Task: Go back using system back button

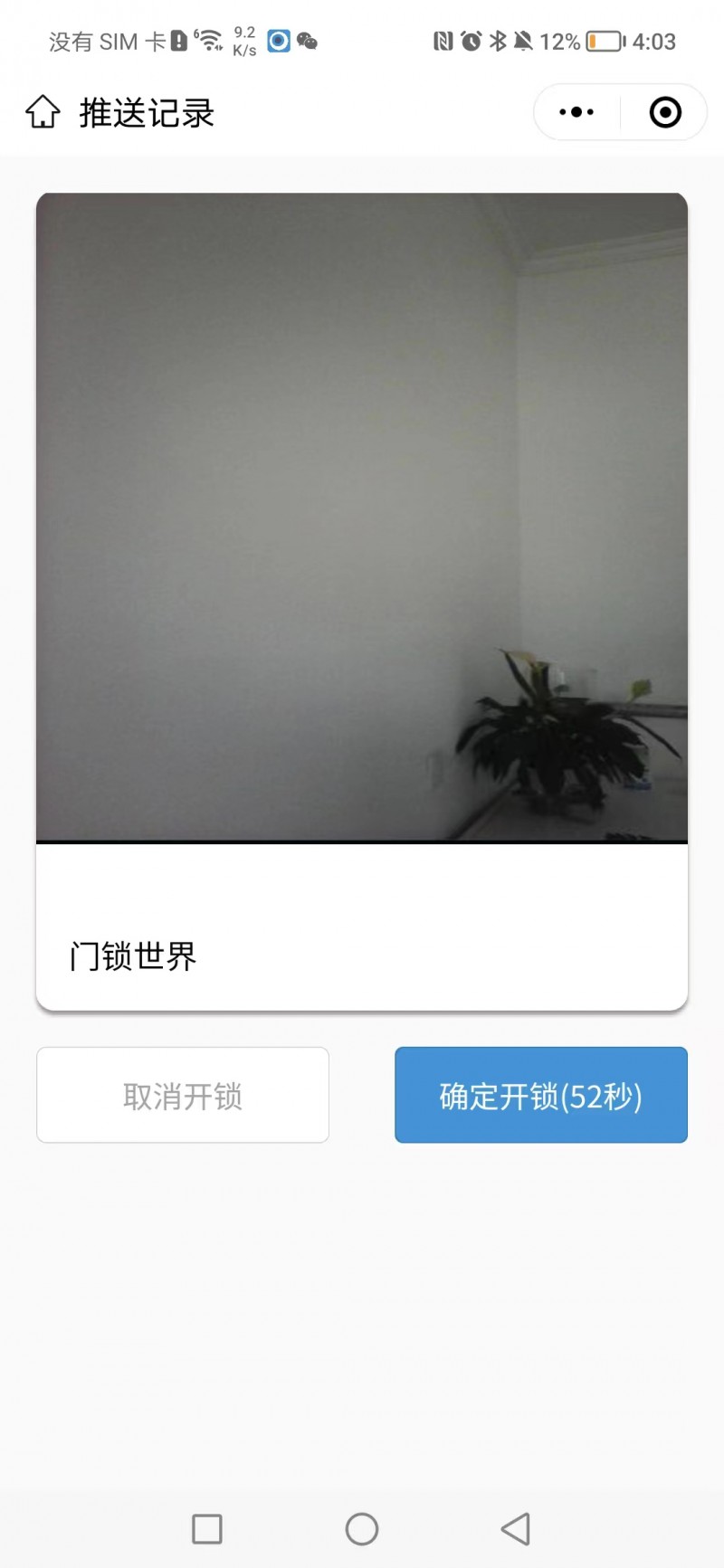Action: point(516,1529)
